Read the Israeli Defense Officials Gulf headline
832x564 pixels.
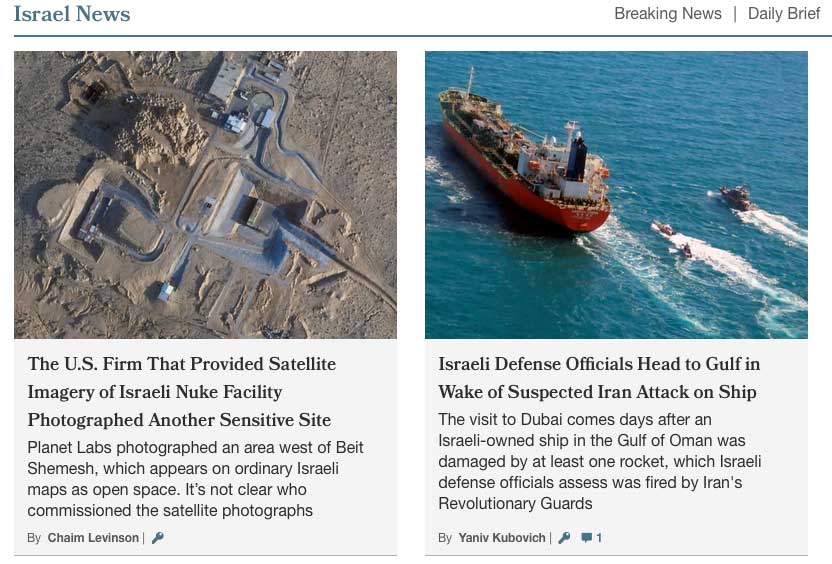click(x=598, y=378)
